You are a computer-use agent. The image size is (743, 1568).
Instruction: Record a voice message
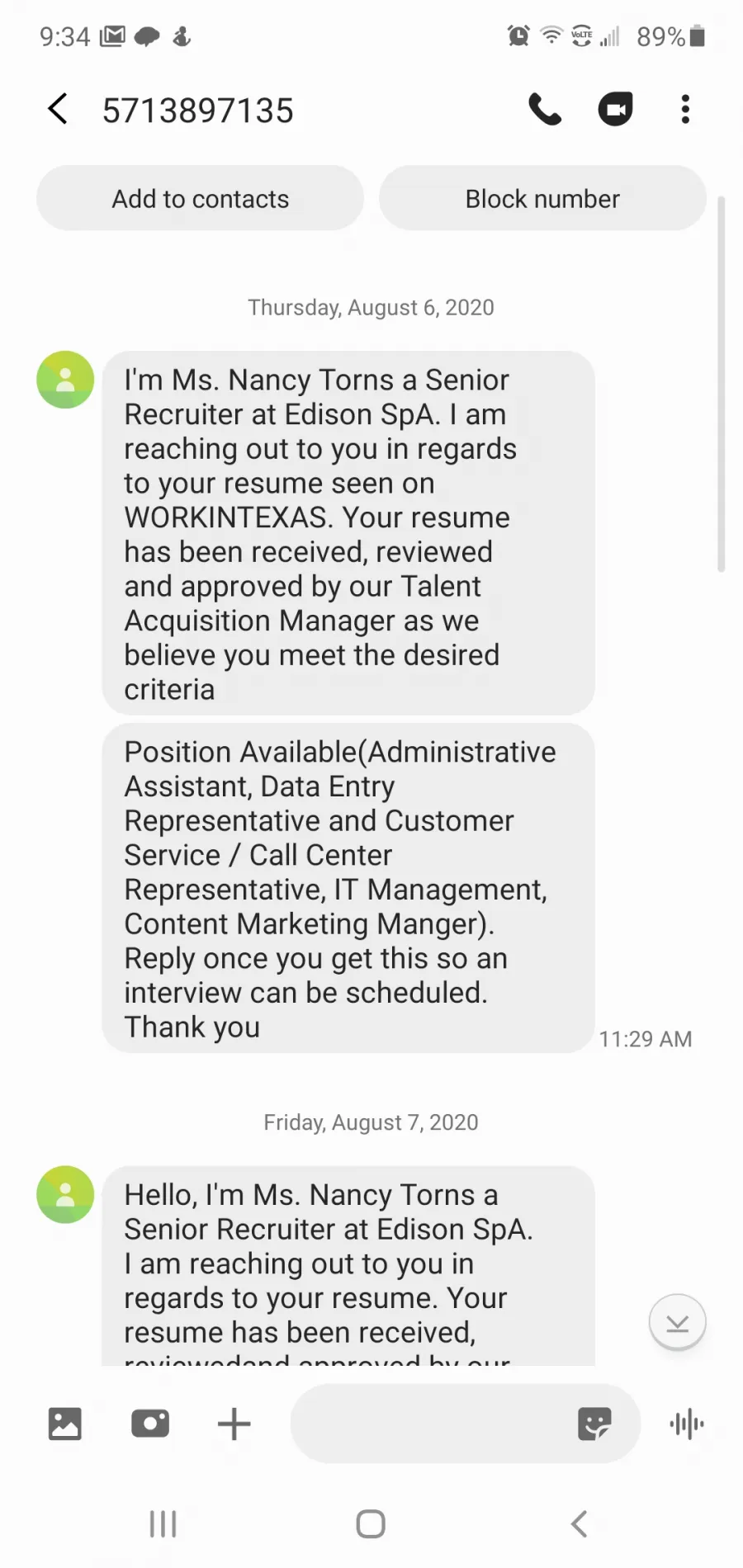pyautogui.click(x=687, y=1424)
